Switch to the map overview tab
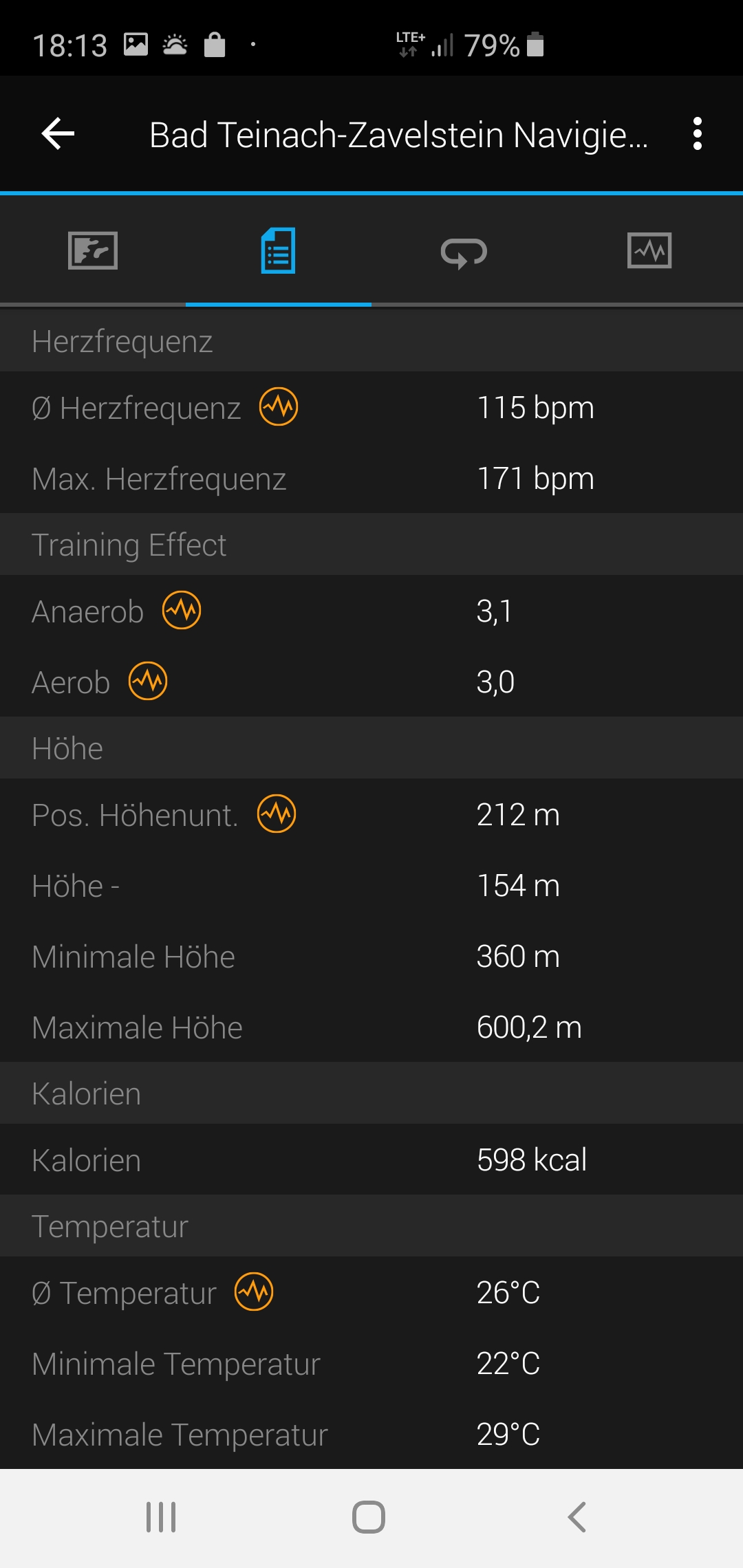The height and width of the screenshot is (1568, 743). [93, 250]
